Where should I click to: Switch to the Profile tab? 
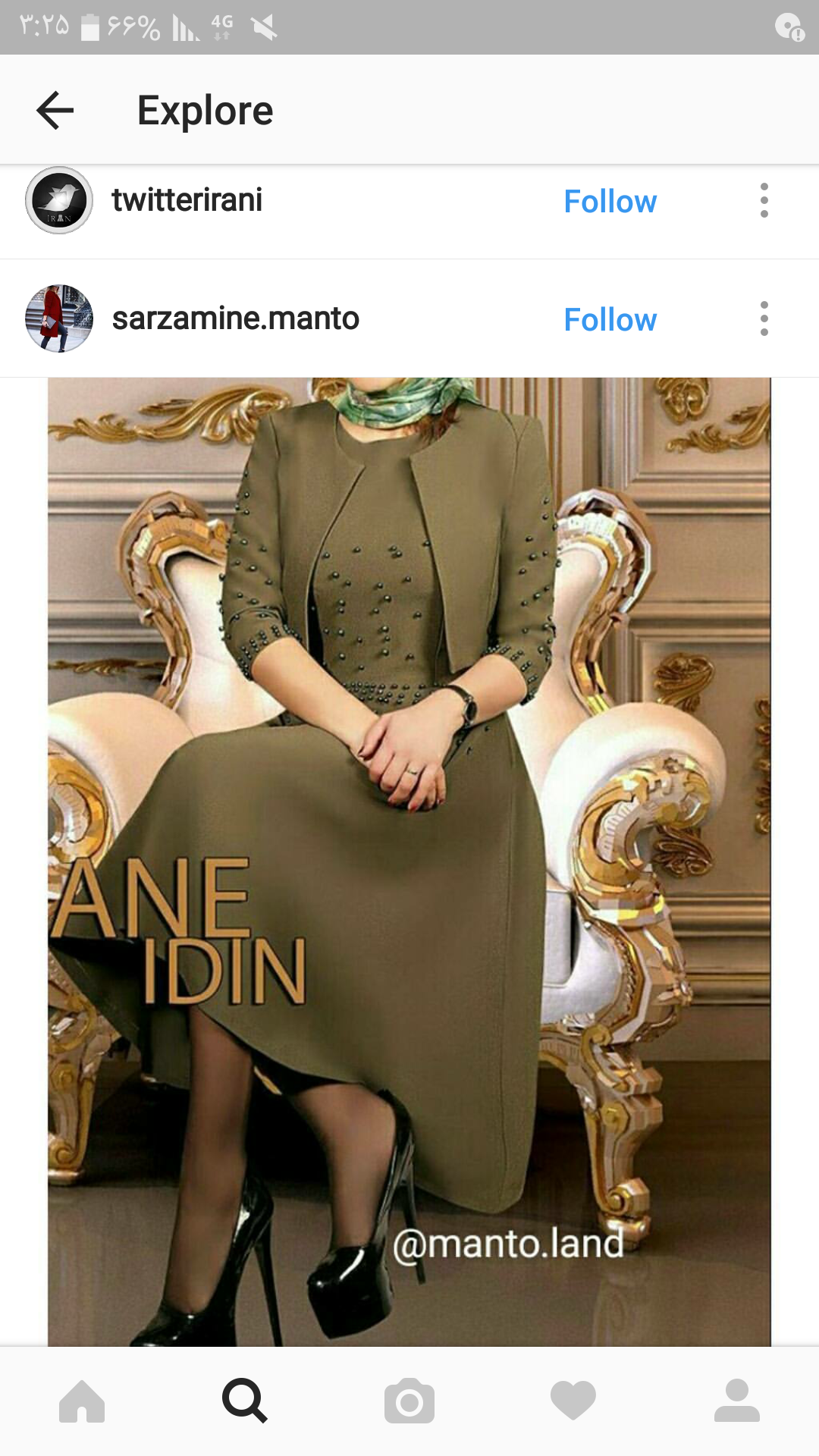tap(736, 1401)
